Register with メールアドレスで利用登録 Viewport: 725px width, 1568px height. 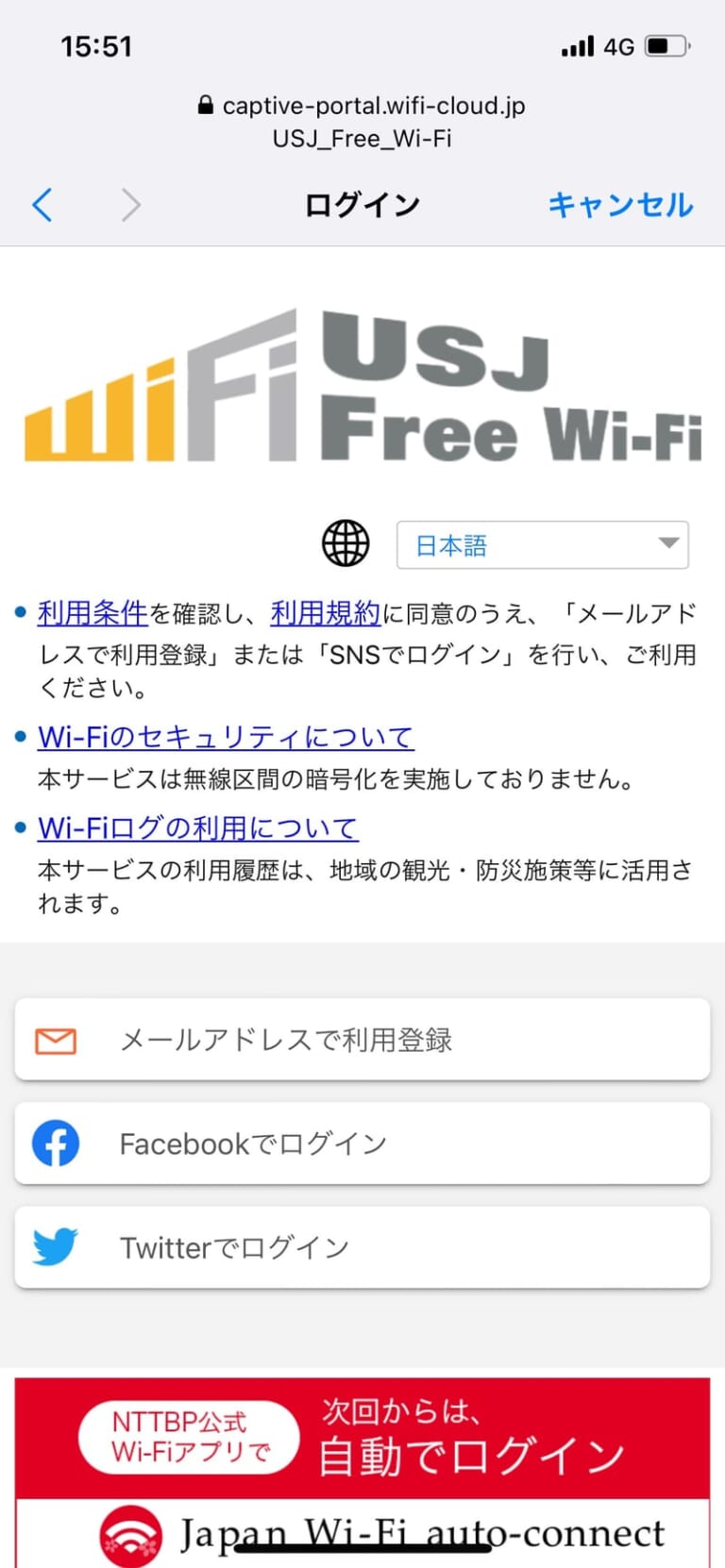pyautogui.click(x=362, y=1040)
